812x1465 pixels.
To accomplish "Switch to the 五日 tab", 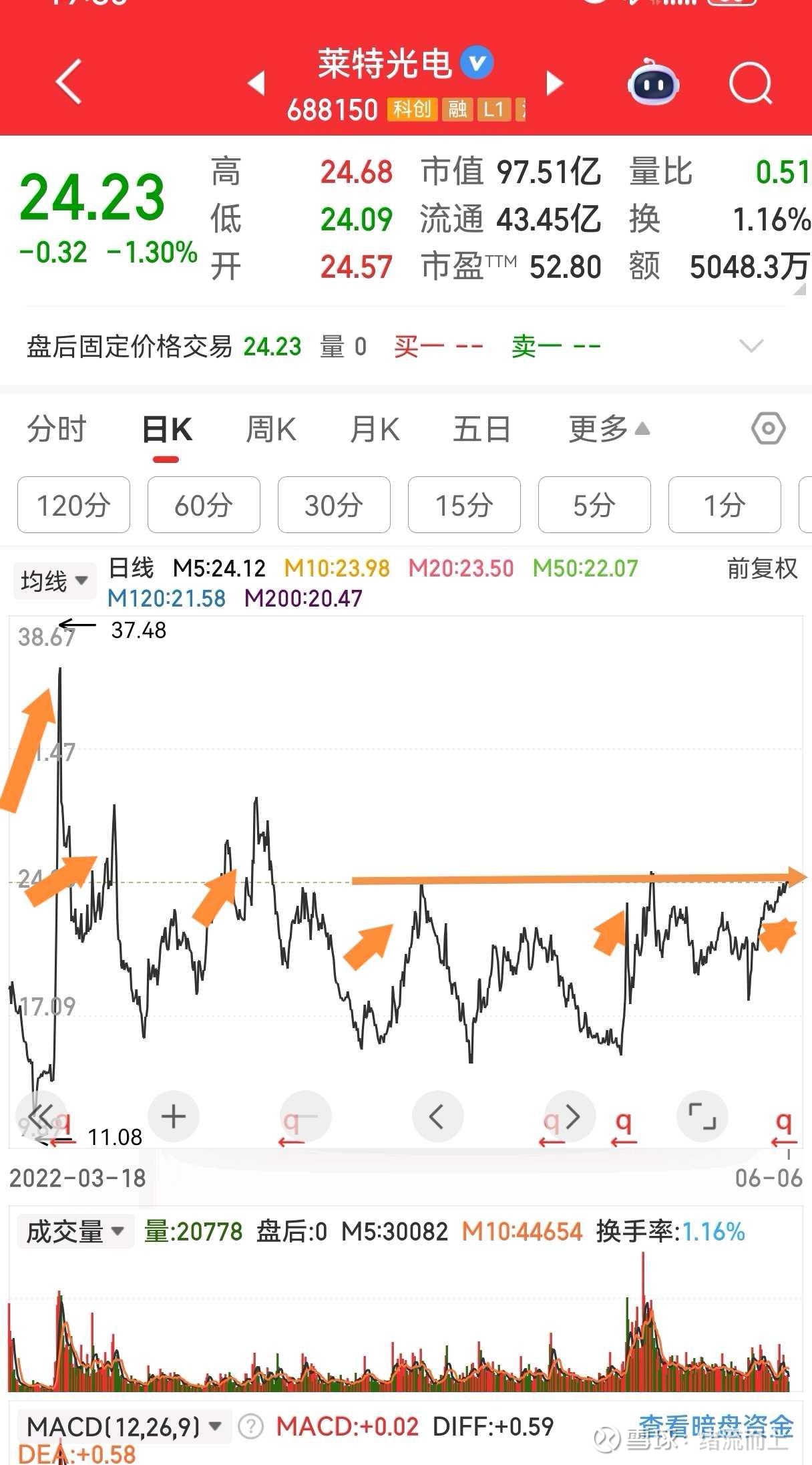I will 481,429.
